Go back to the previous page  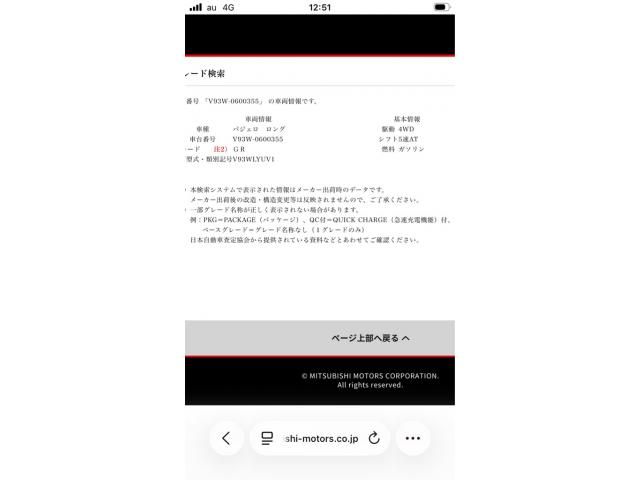tap(226, 438)
